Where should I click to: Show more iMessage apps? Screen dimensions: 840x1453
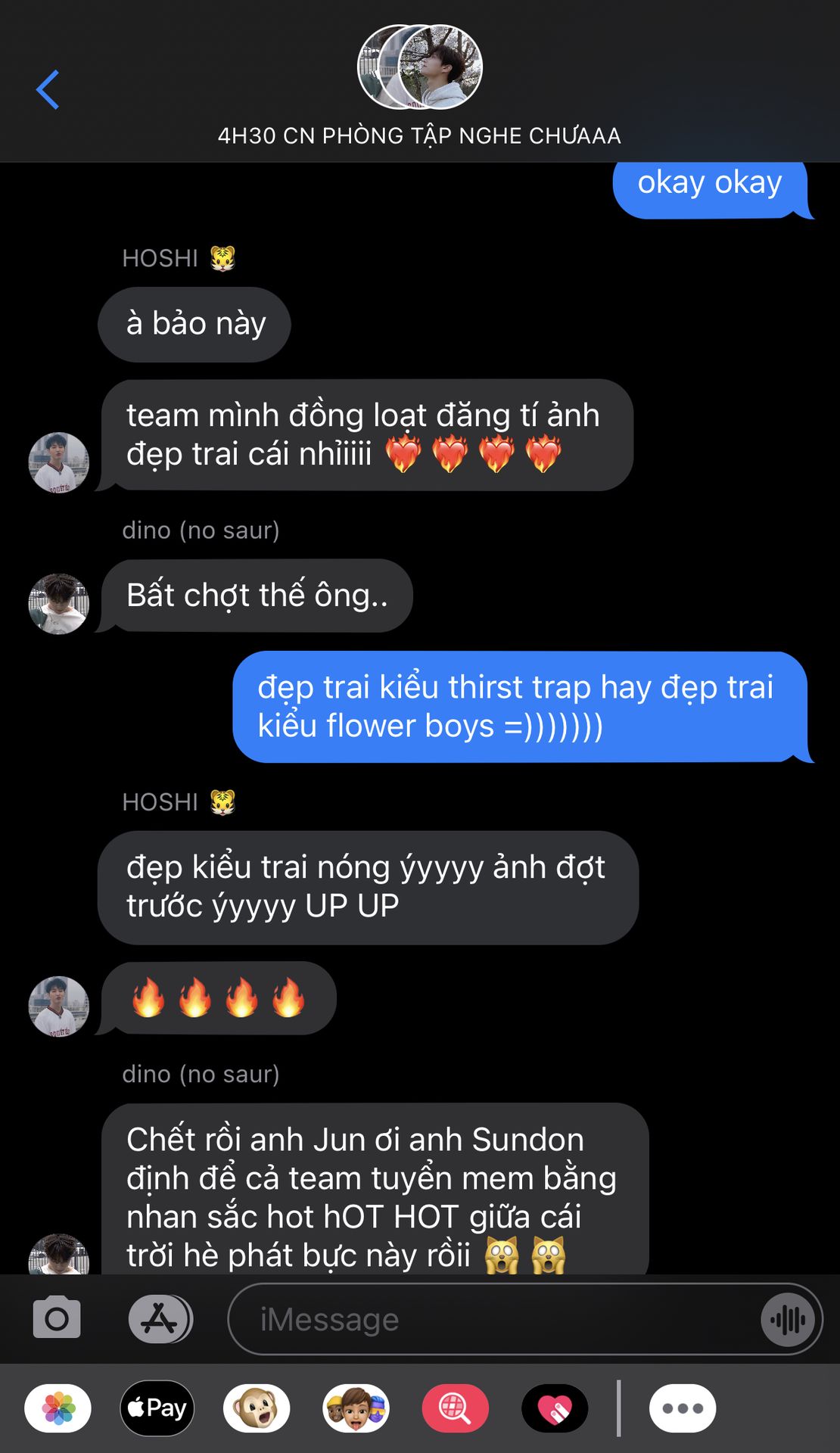point(683,1408)
